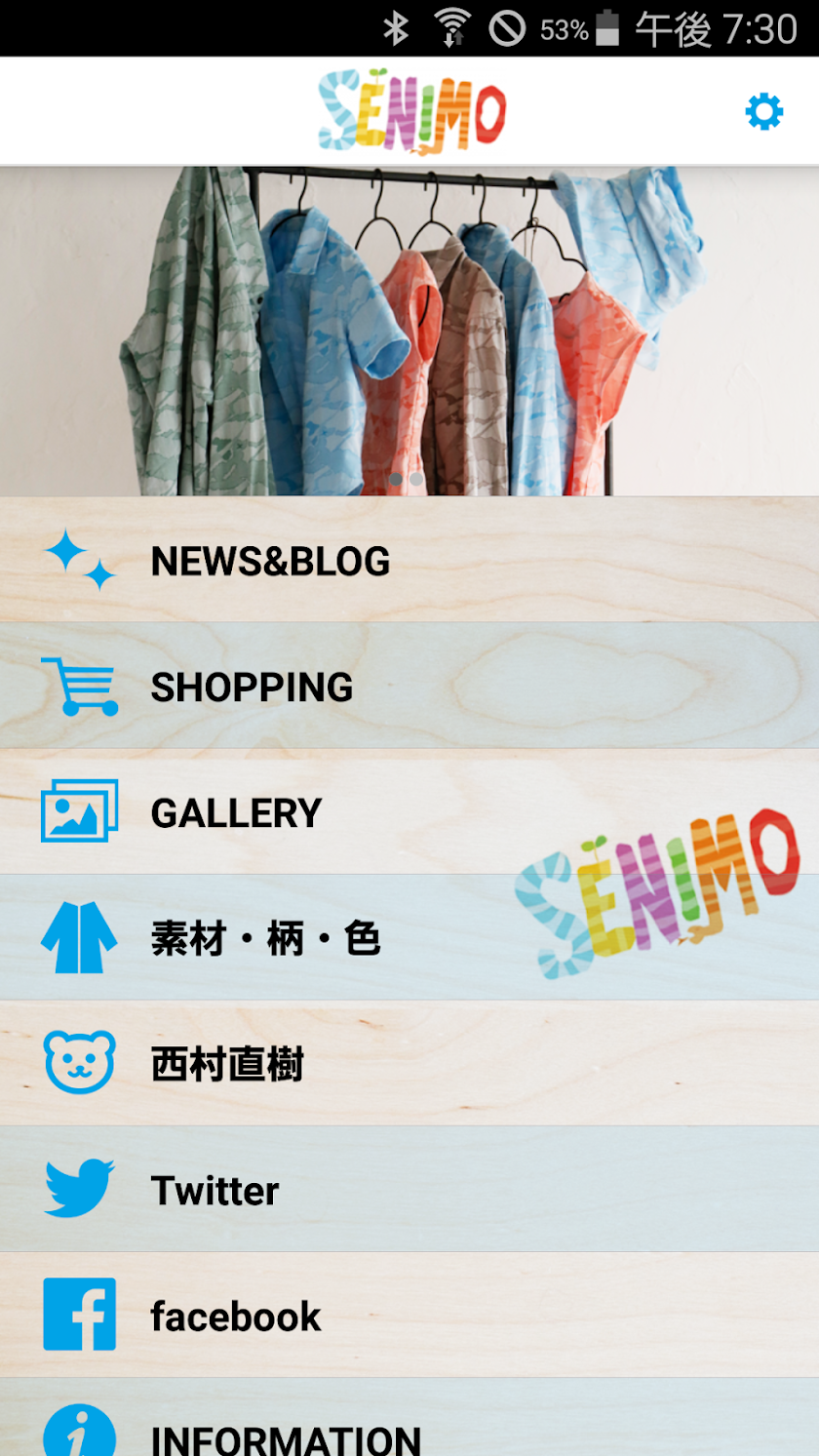The image size is (819, 1456).
Task: Open the GALLERY row
Action: [x=409, y=811]
